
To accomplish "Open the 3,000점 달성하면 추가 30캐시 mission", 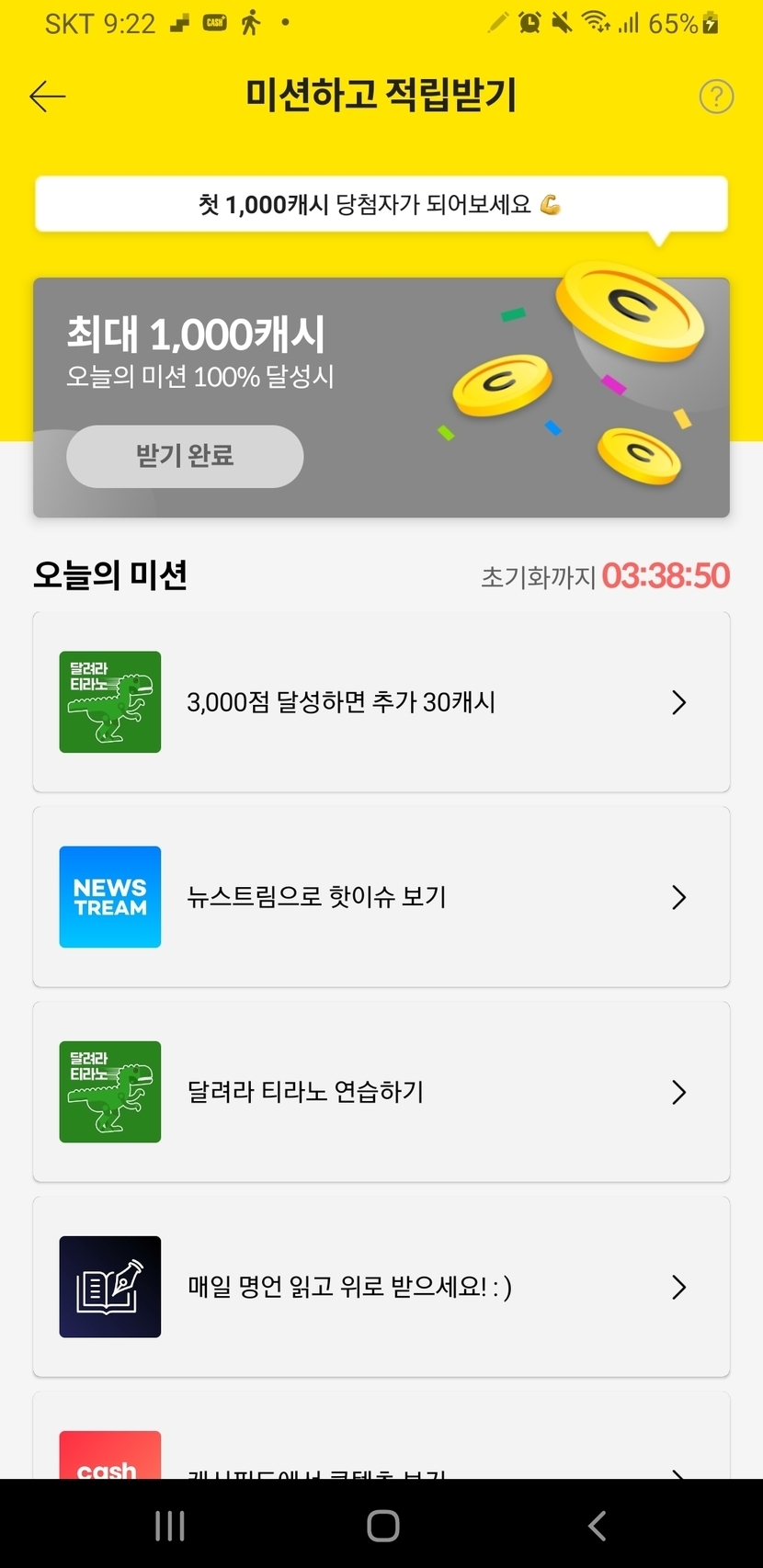I will (x=381, y=702).
